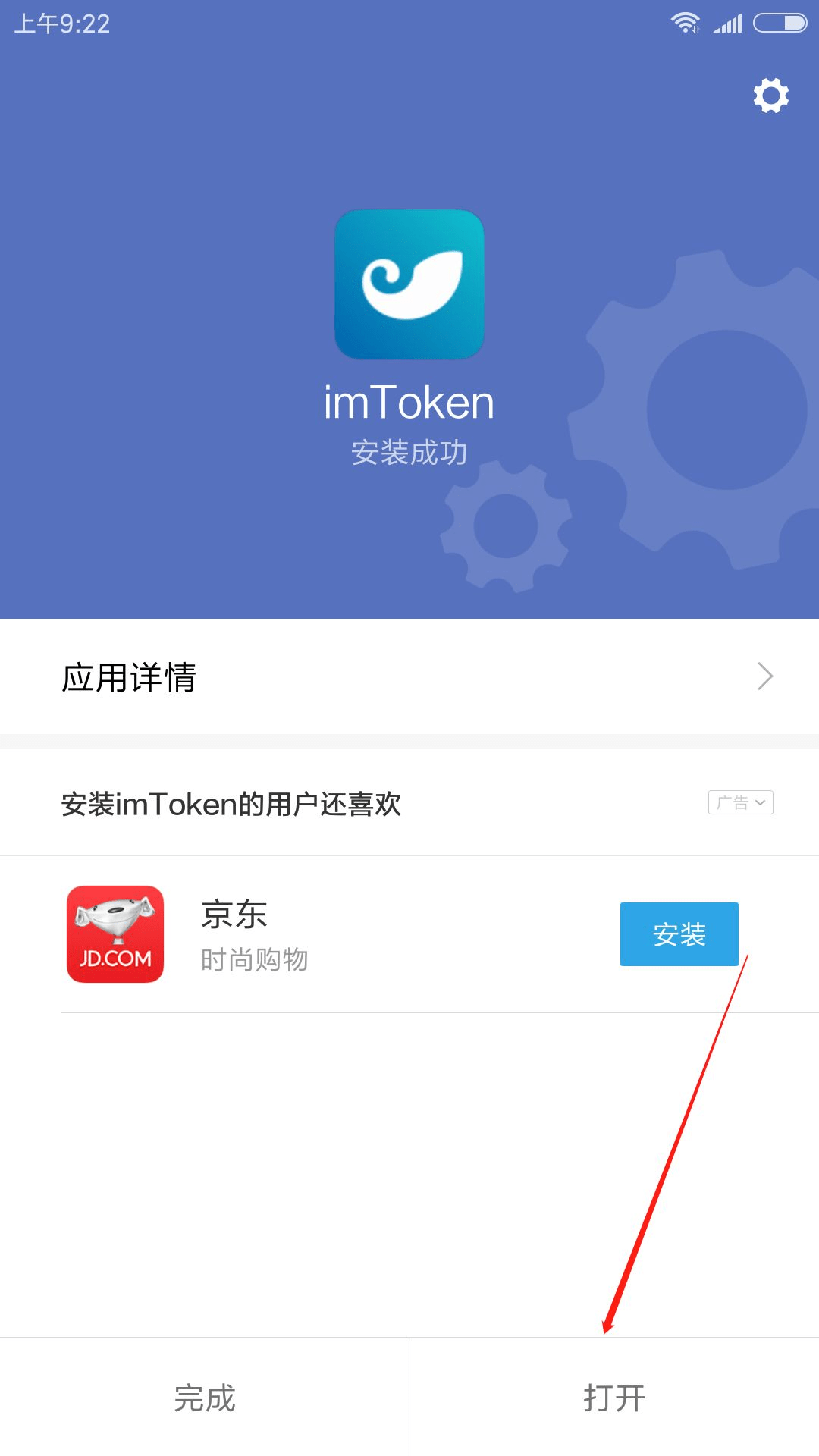Open 应用详情 app details row

click(409, 676)
